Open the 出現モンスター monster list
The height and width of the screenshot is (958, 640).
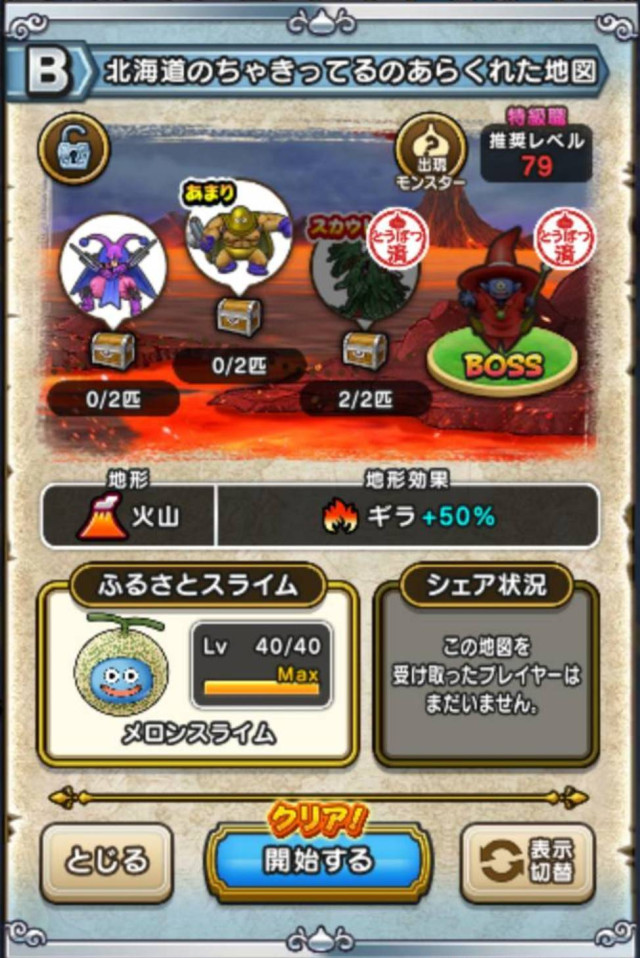(x=431, y=152)
